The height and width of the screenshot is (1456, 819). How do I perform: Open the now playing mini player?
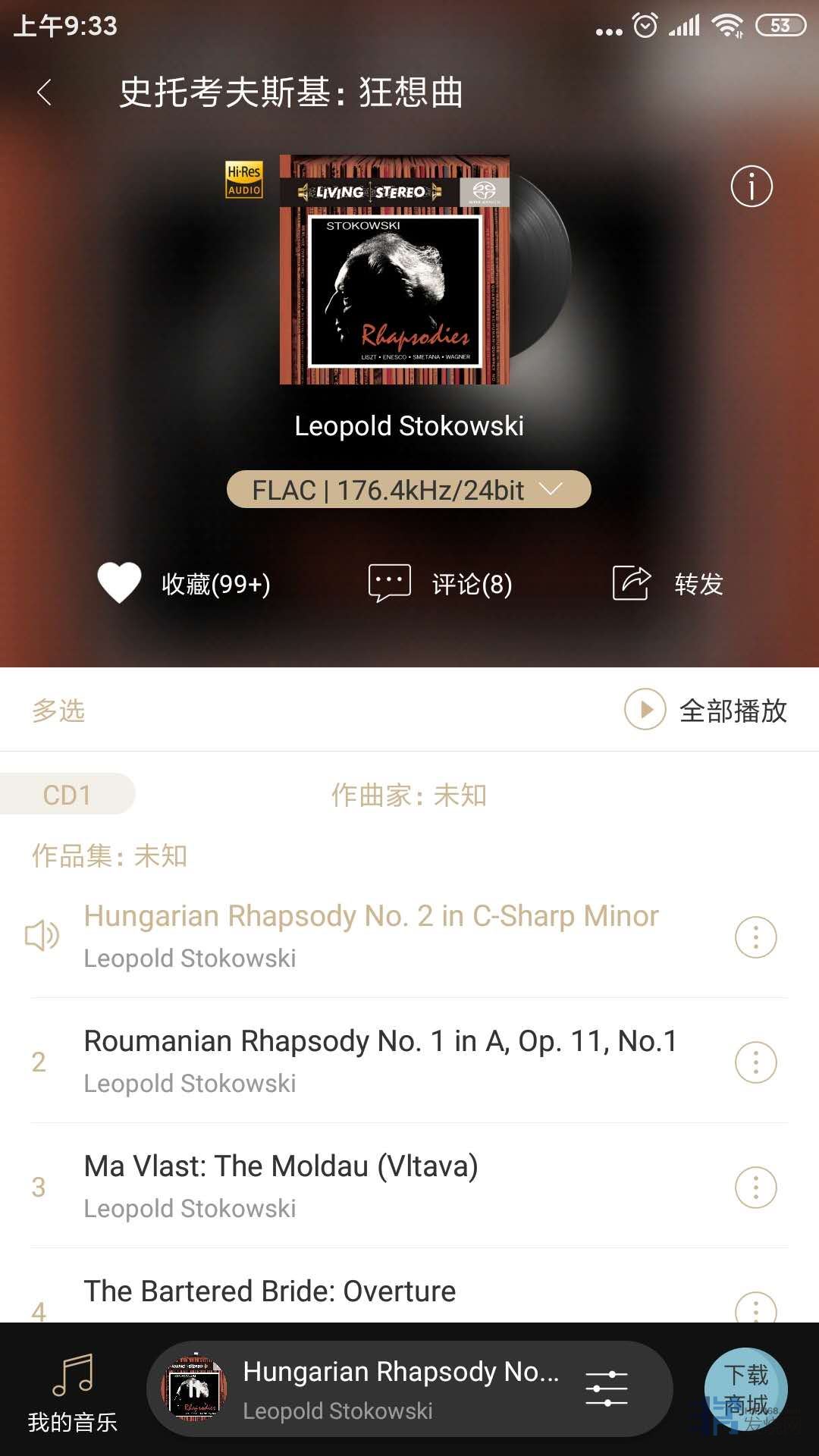(x=379, y=1389)
